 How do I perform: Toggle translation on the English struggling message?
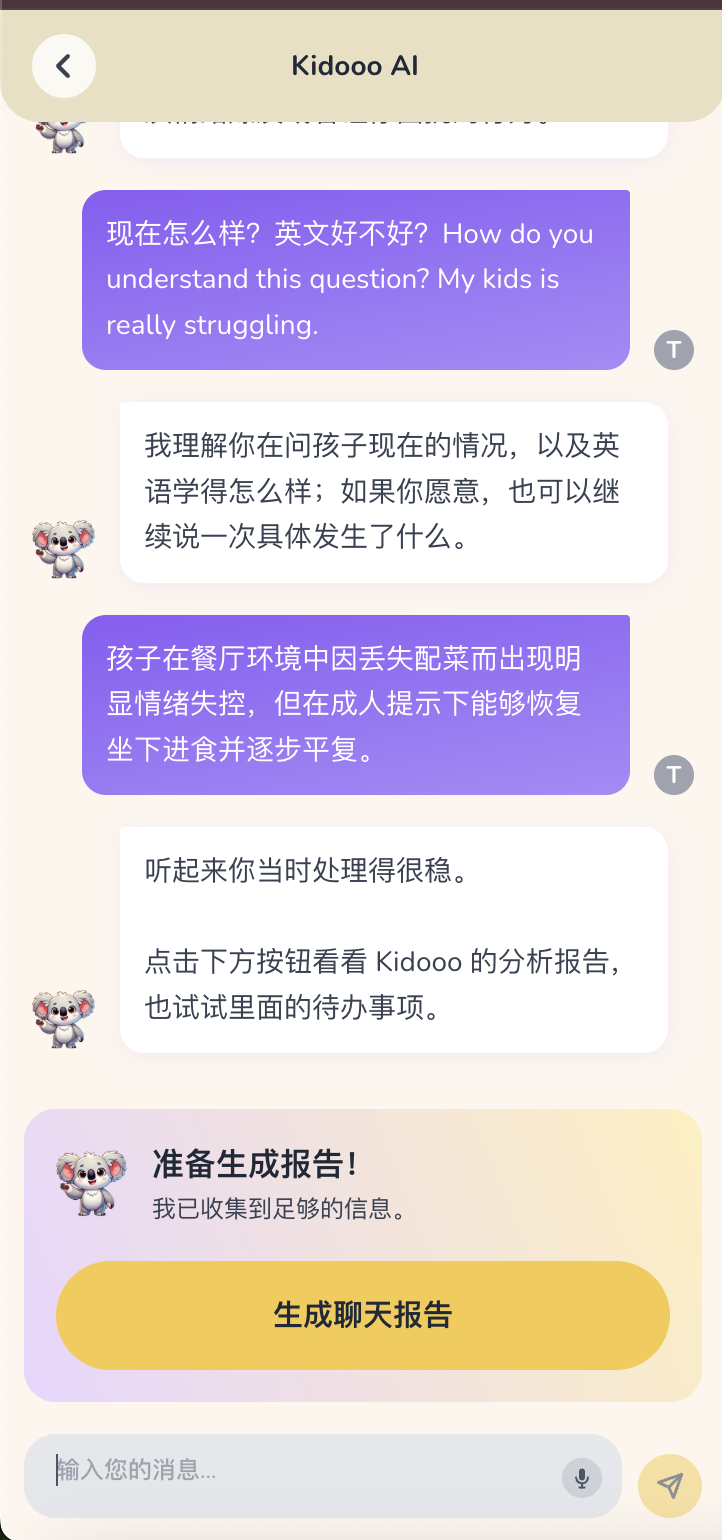coord(673,350)
